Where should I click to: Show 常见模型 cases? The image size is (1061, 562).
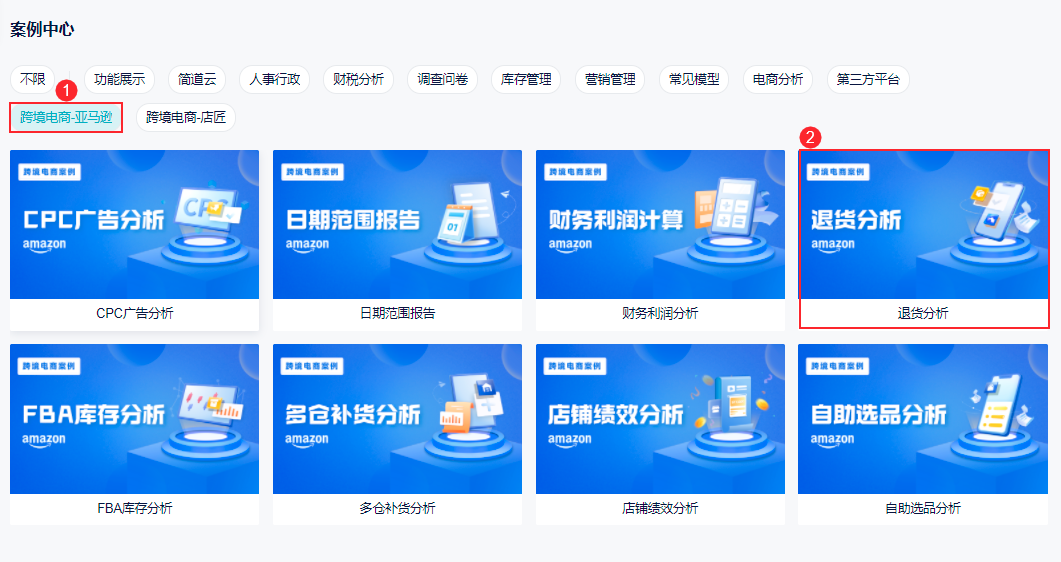pos(694,80)
